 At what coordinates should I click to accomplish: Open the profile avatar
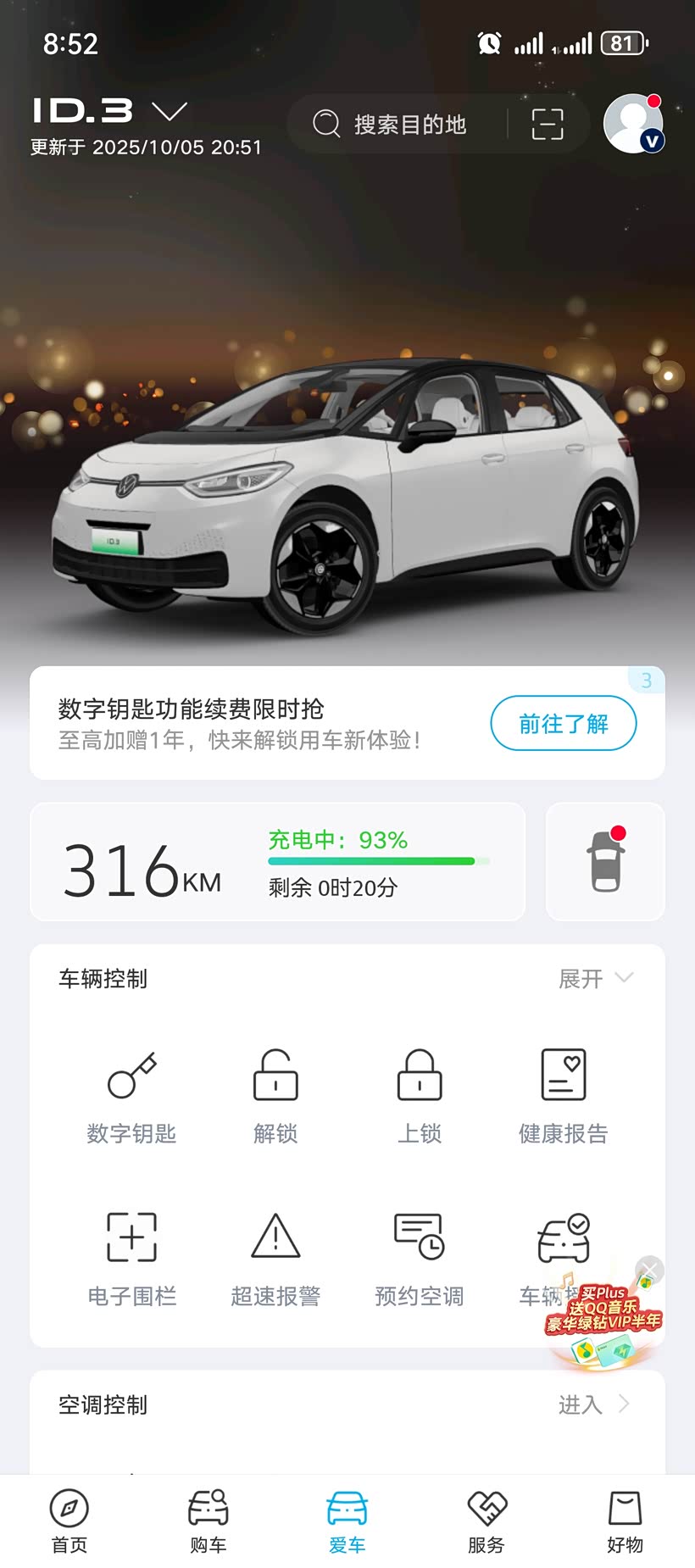pyautogui.click(x=632, y=124)
